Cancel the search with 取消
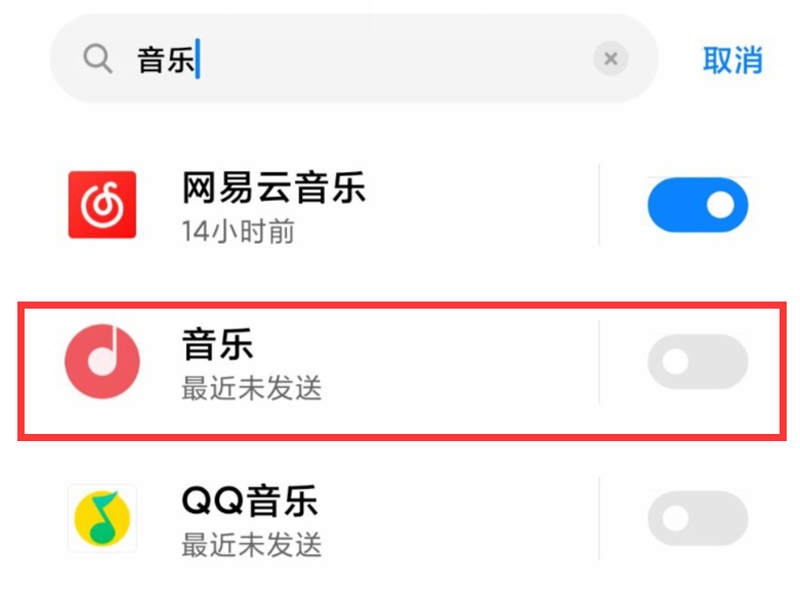 pos(732,60)
